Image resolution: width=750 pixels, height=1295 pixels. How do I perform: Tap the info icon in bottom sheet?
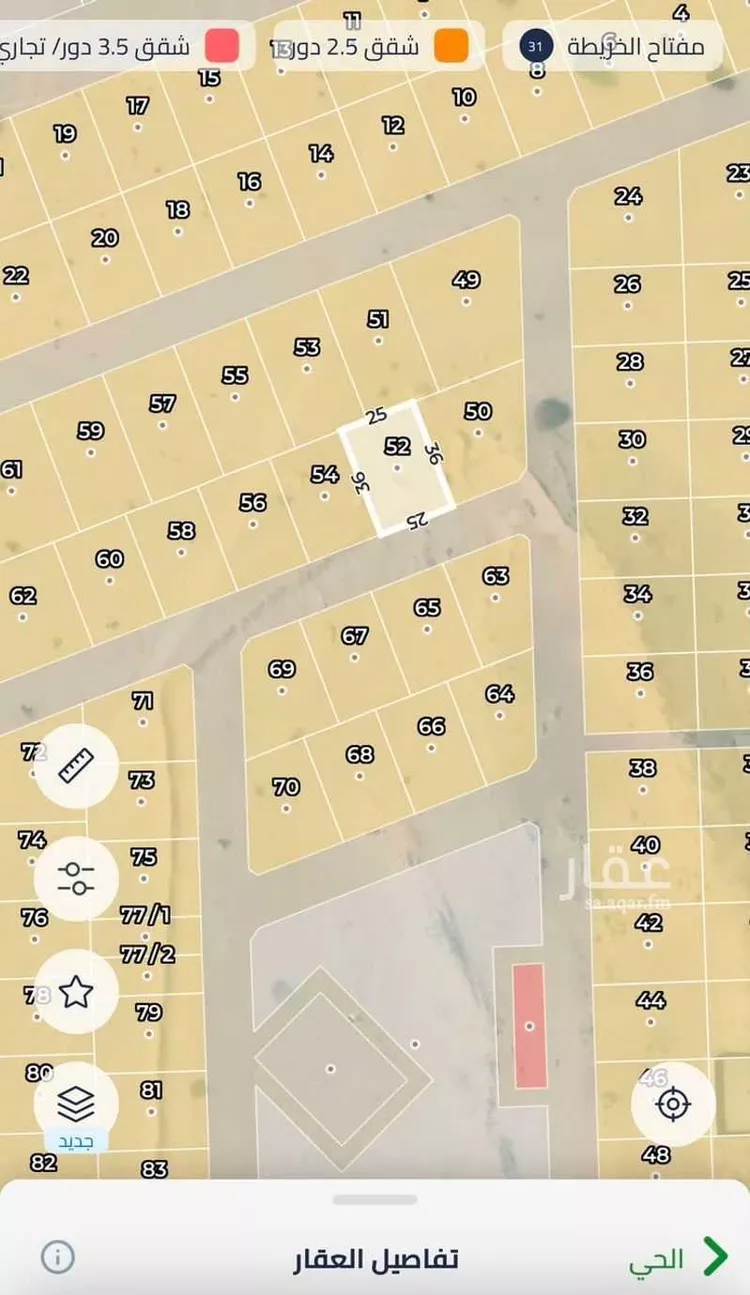point(58,1256)
